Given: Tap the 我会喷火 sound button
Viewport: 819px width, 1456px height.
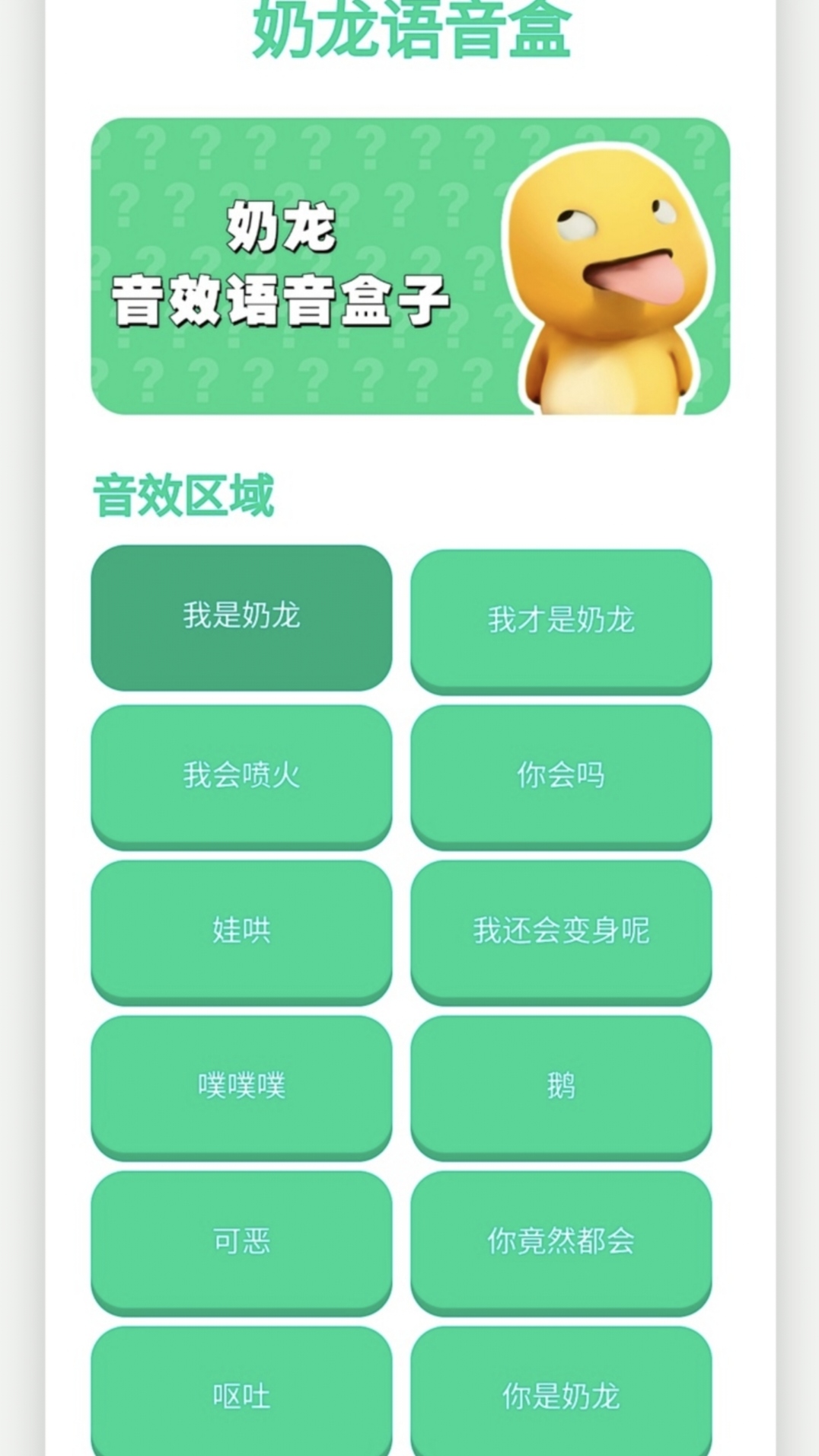Looking at the screenshot, I should (242, 774).
